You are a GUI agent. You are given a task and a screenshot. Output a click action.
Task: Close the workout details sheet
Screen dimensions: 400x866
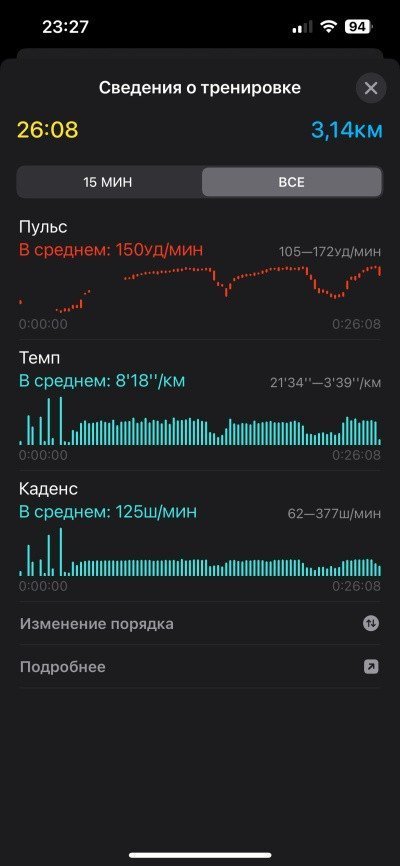(x=371, y=88)
